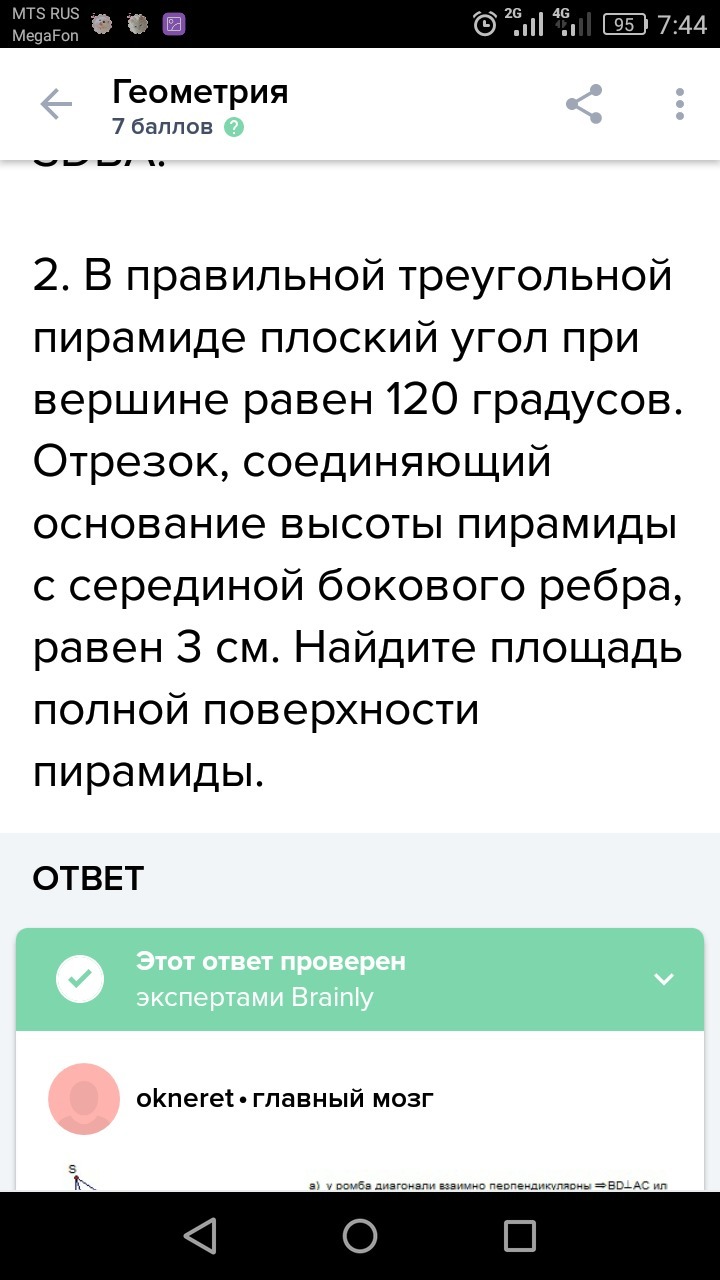Expand the verified-by-experts banner chevron
This screenshot has width=720, height=1280.
[x=664, y=979]
